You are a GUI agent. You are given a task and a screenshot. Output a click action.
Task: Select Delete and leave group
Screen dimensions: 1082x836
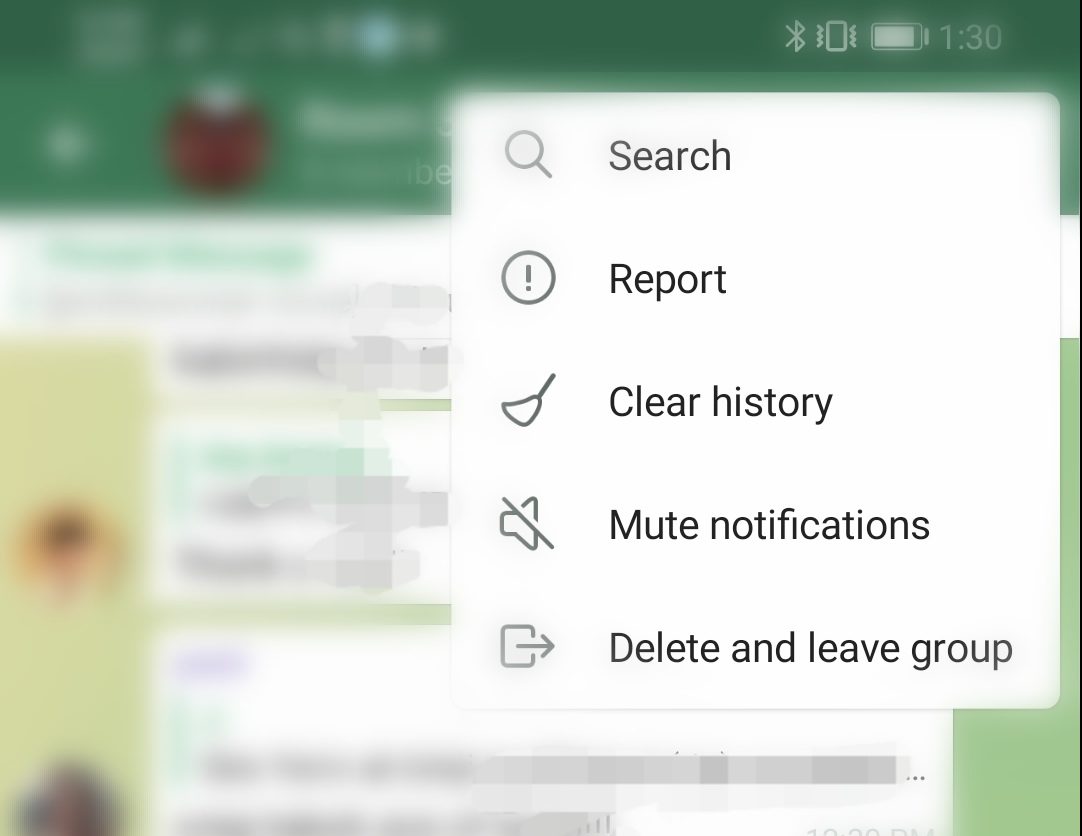(809, 648)
